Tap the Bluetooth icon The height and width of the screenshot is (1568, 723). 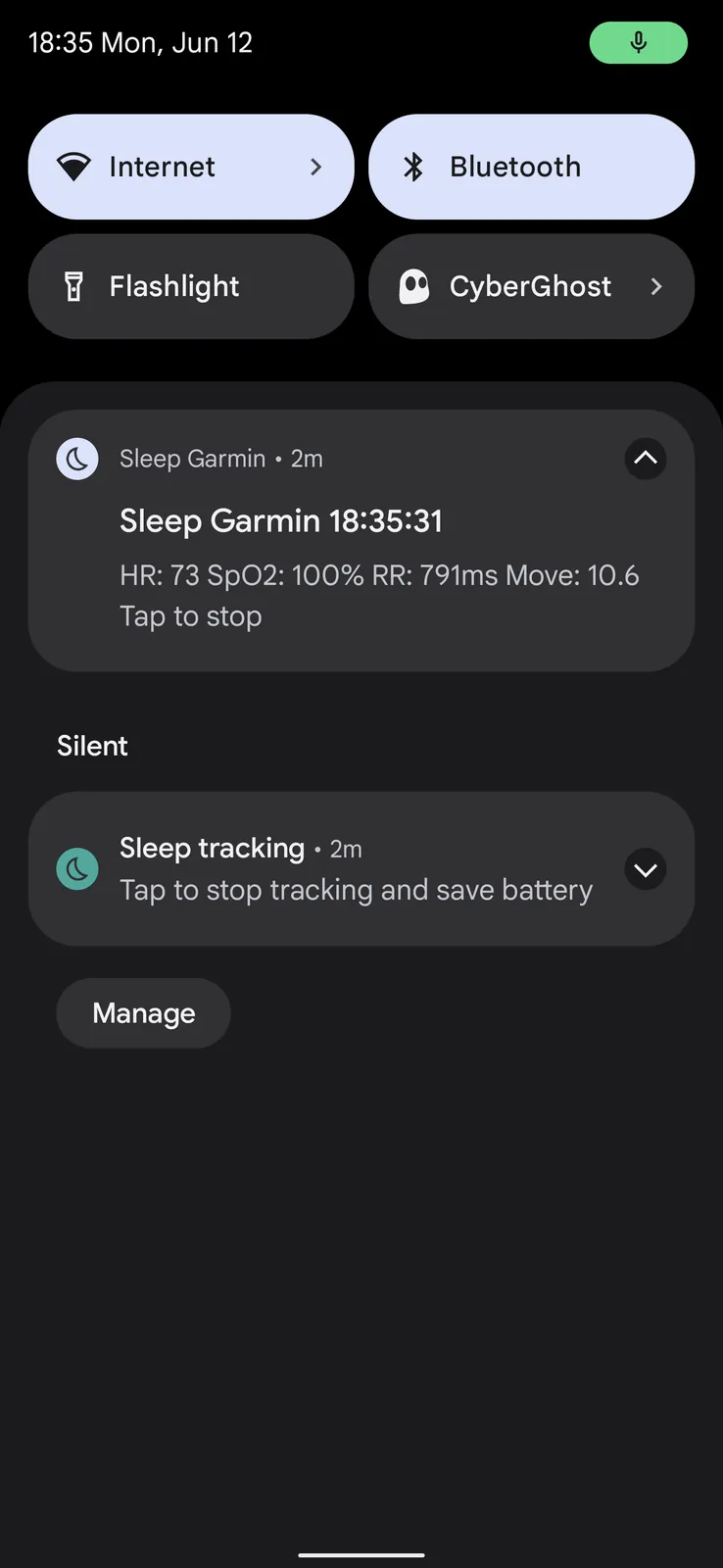(x=413, y=167)
